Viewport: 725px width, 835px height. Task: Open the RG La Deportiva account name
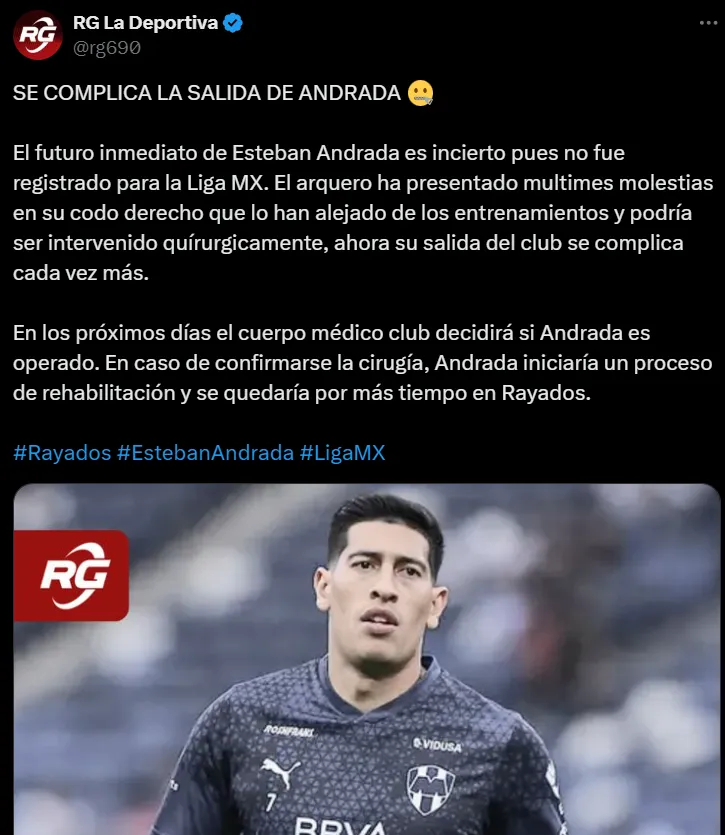click(x=145, y=22)
